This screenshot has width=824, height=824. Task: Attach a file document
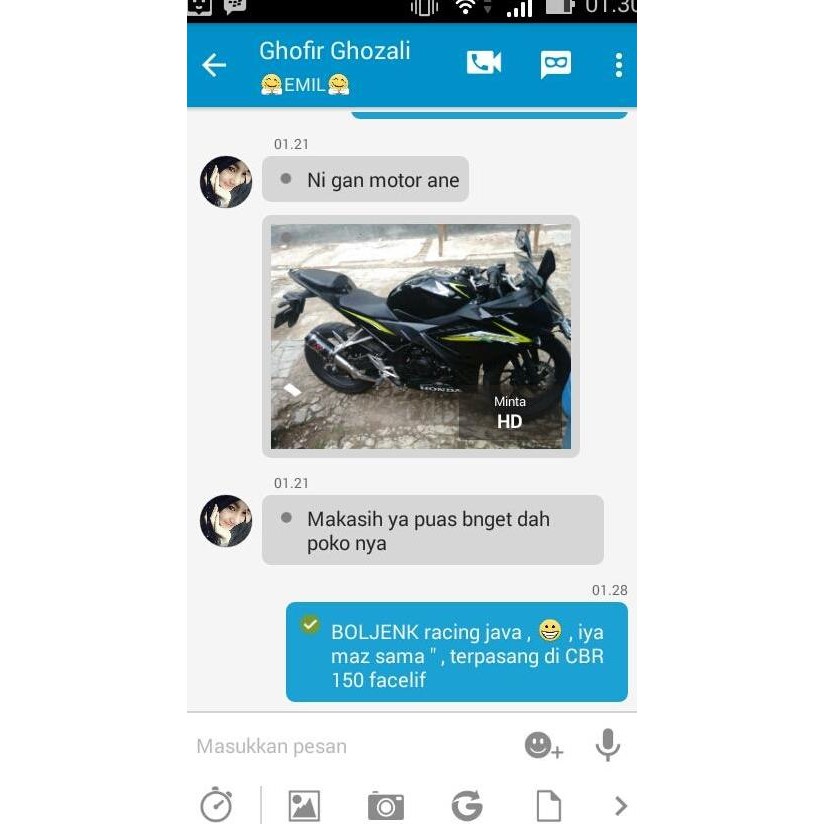coord(549,805)
